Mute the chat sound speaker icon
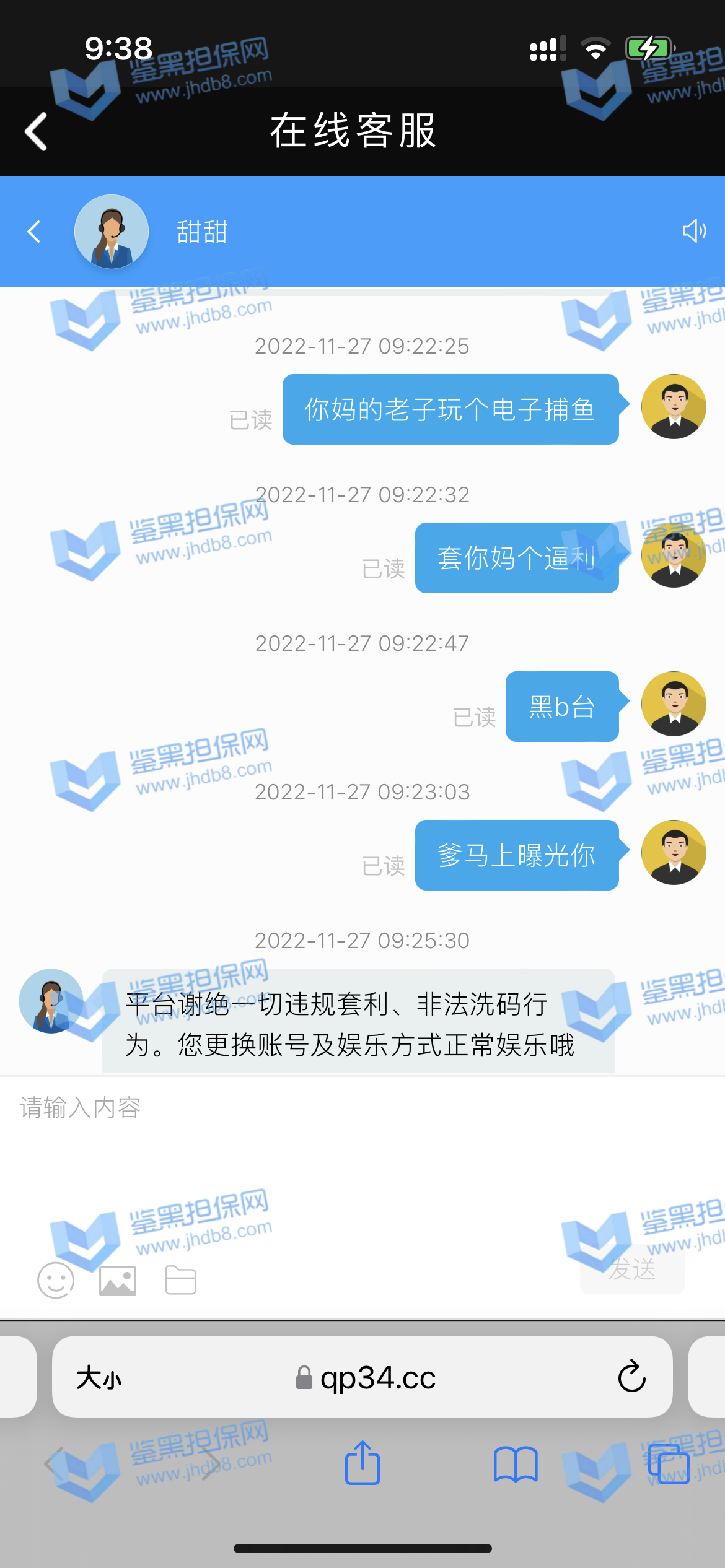The image size is (725, 1568). point(693,231)
